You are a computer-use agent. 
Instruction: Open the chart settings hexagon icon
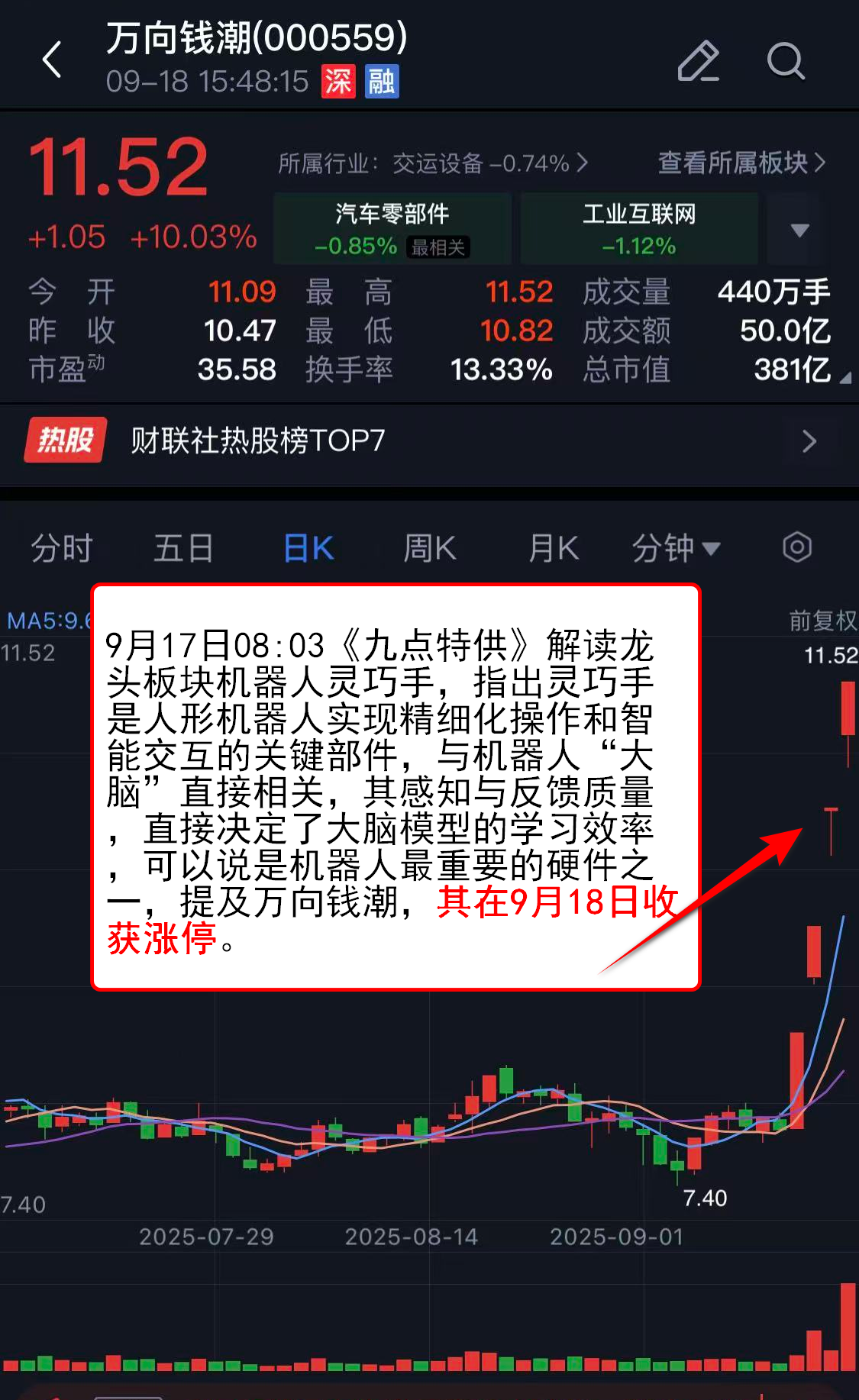tap(796, 547)
